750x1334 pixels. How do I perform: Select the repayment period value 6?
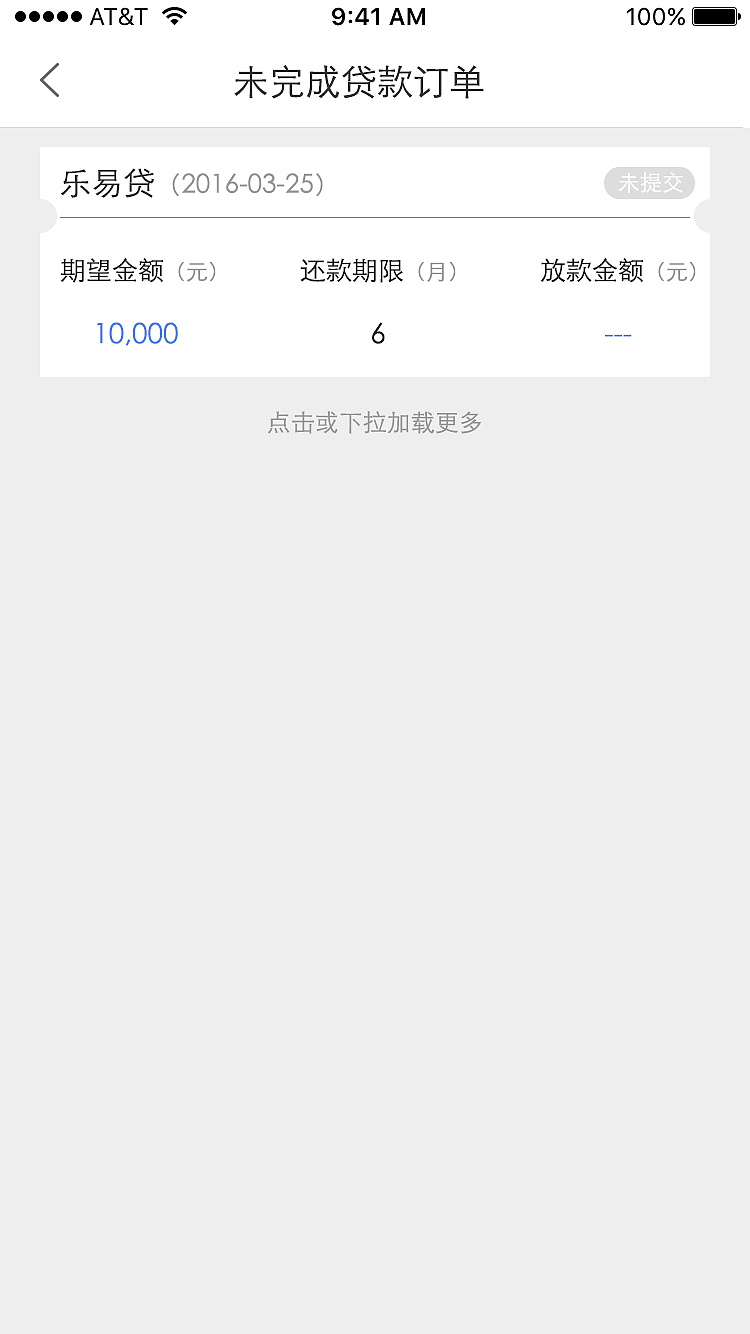[377, 333]
